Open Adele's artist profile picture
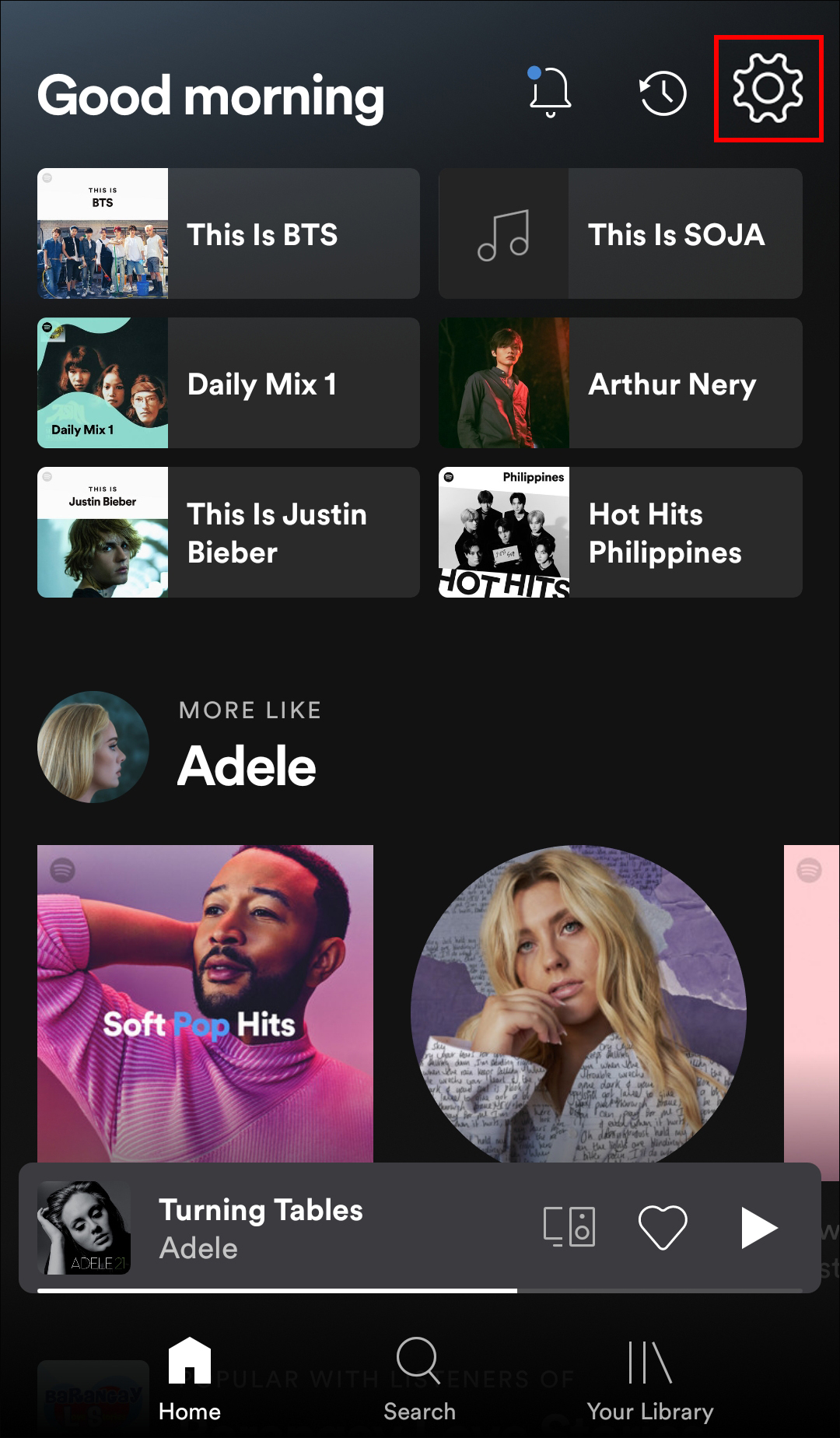 pos(93,747)
